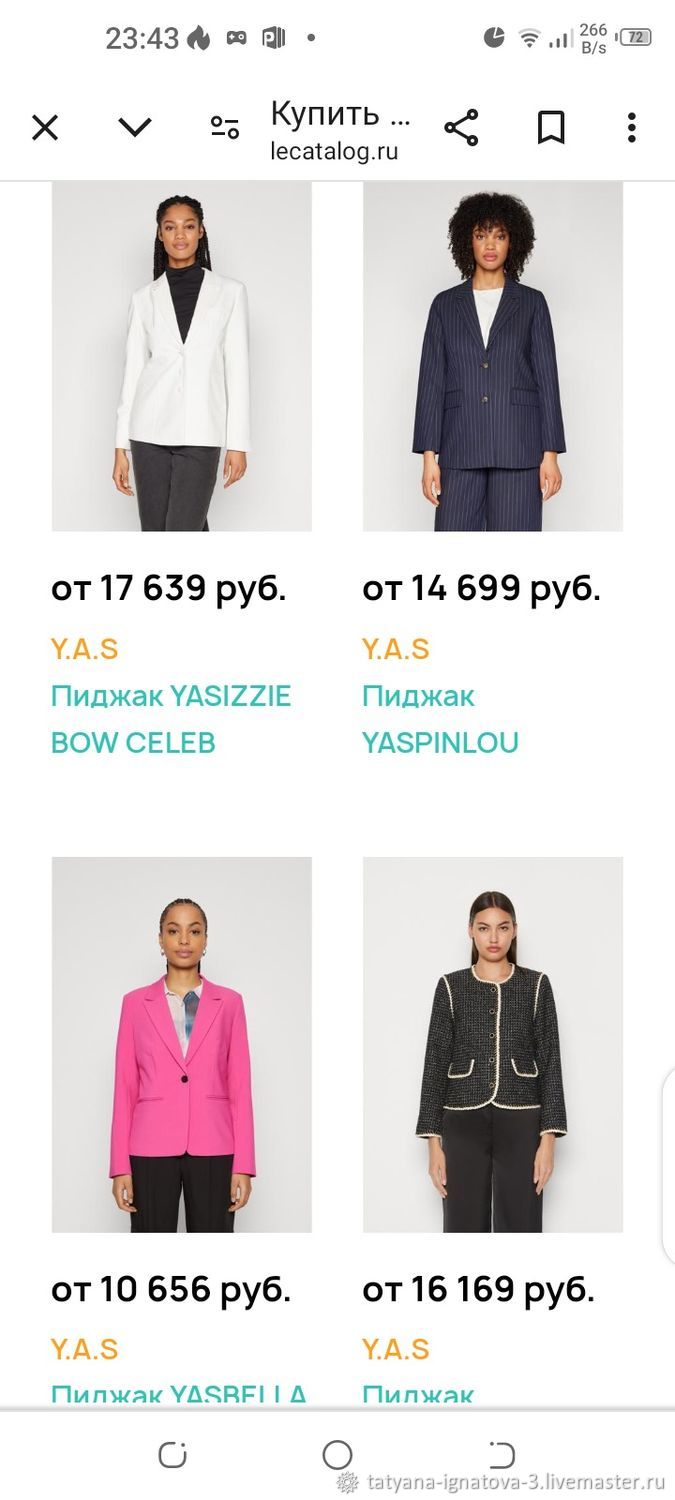Tap the Y.A.S brand link under 16 169 руб.
The image size is (675, 1500).
396,1349
